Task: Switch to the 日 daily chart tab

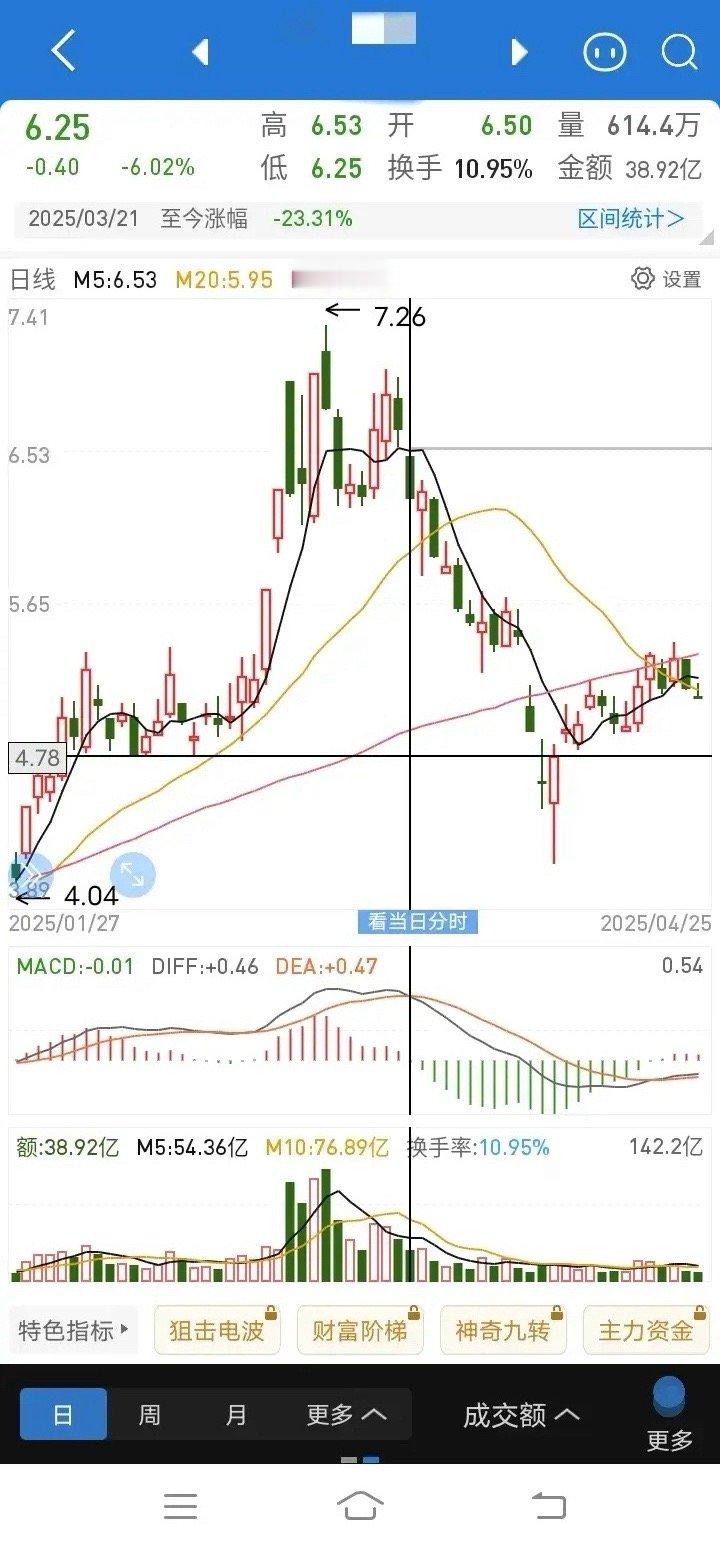Action: 63,1414
